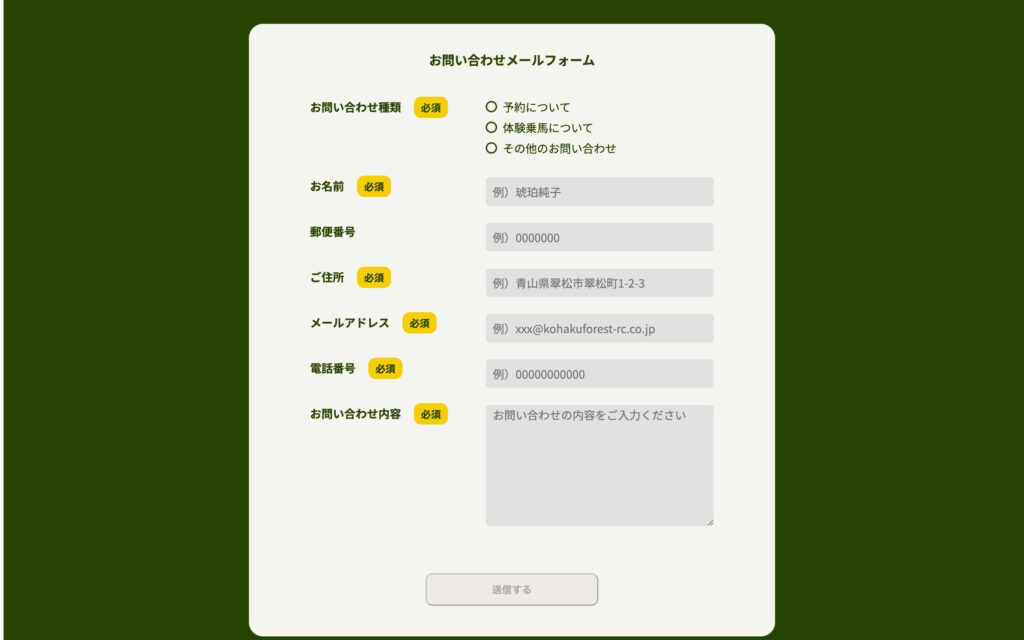Activate the ご住所 address field

pyautogui.click(x=599, y=283)
